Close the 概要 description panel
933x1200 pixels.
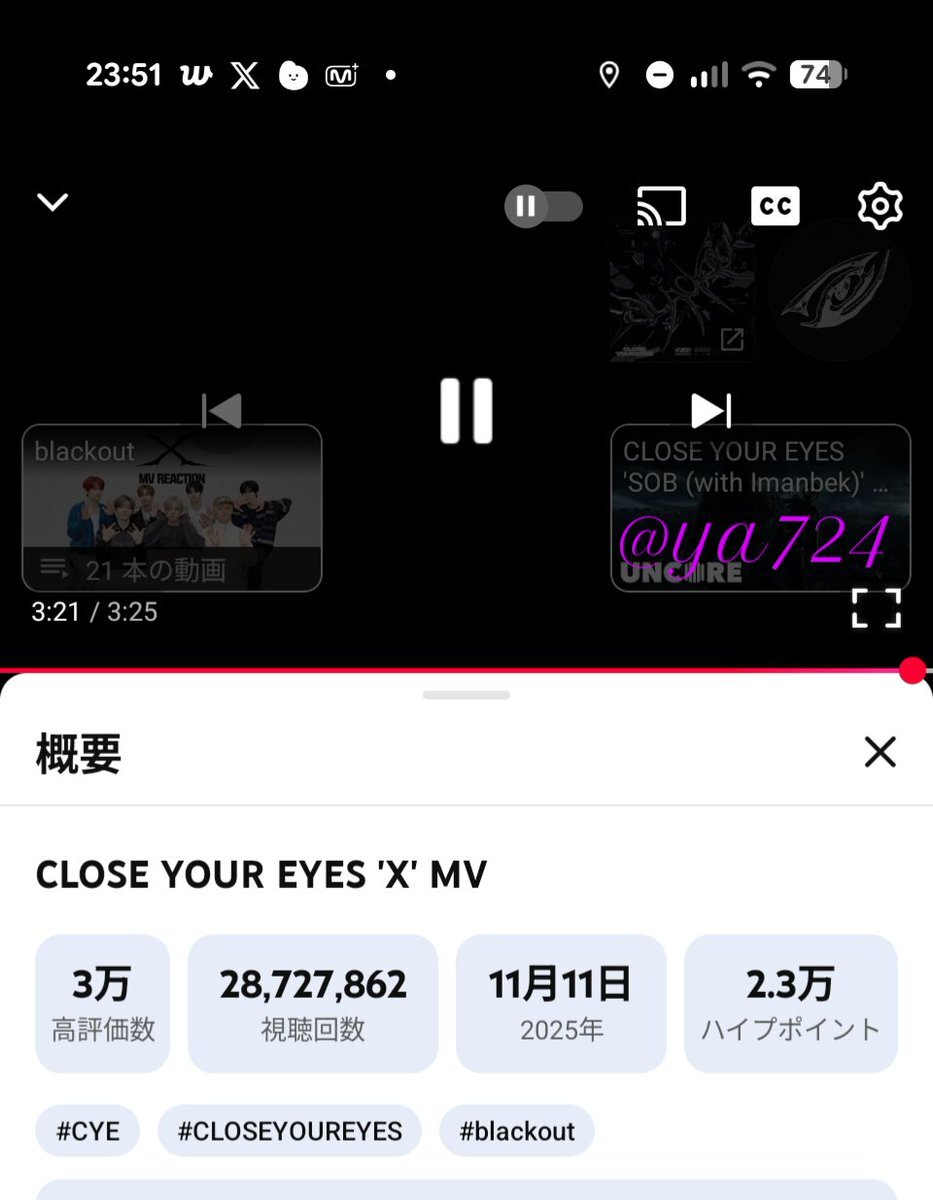point(880,752)
